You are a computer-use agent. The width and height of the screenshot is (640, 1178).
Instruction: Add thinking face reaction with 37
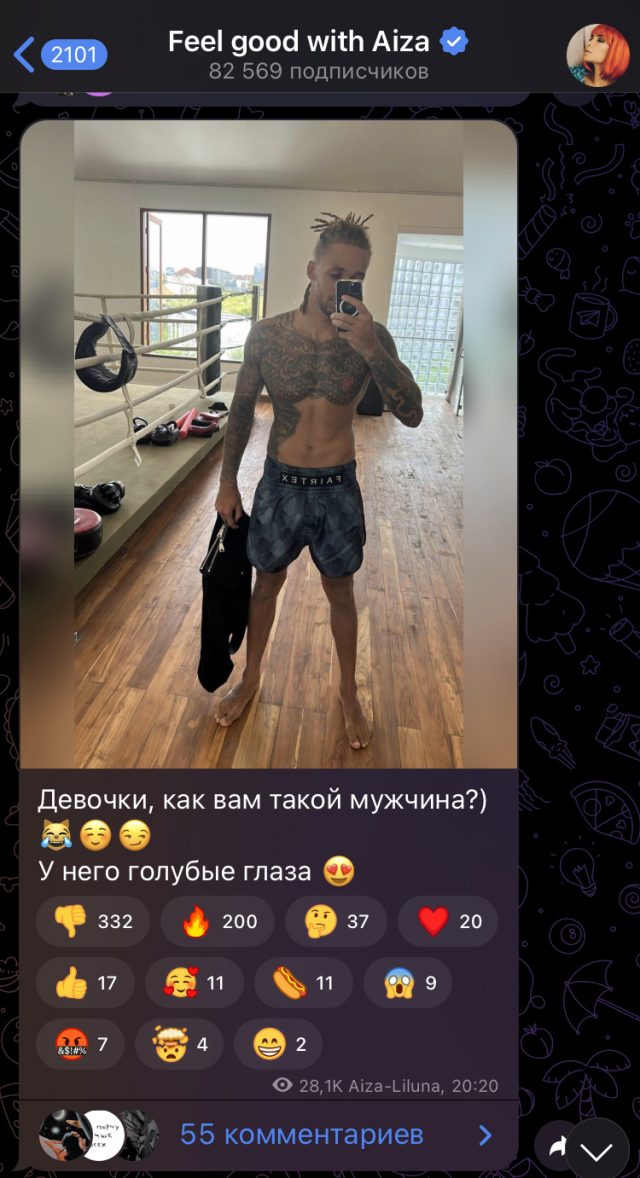[x=335, y=921]
